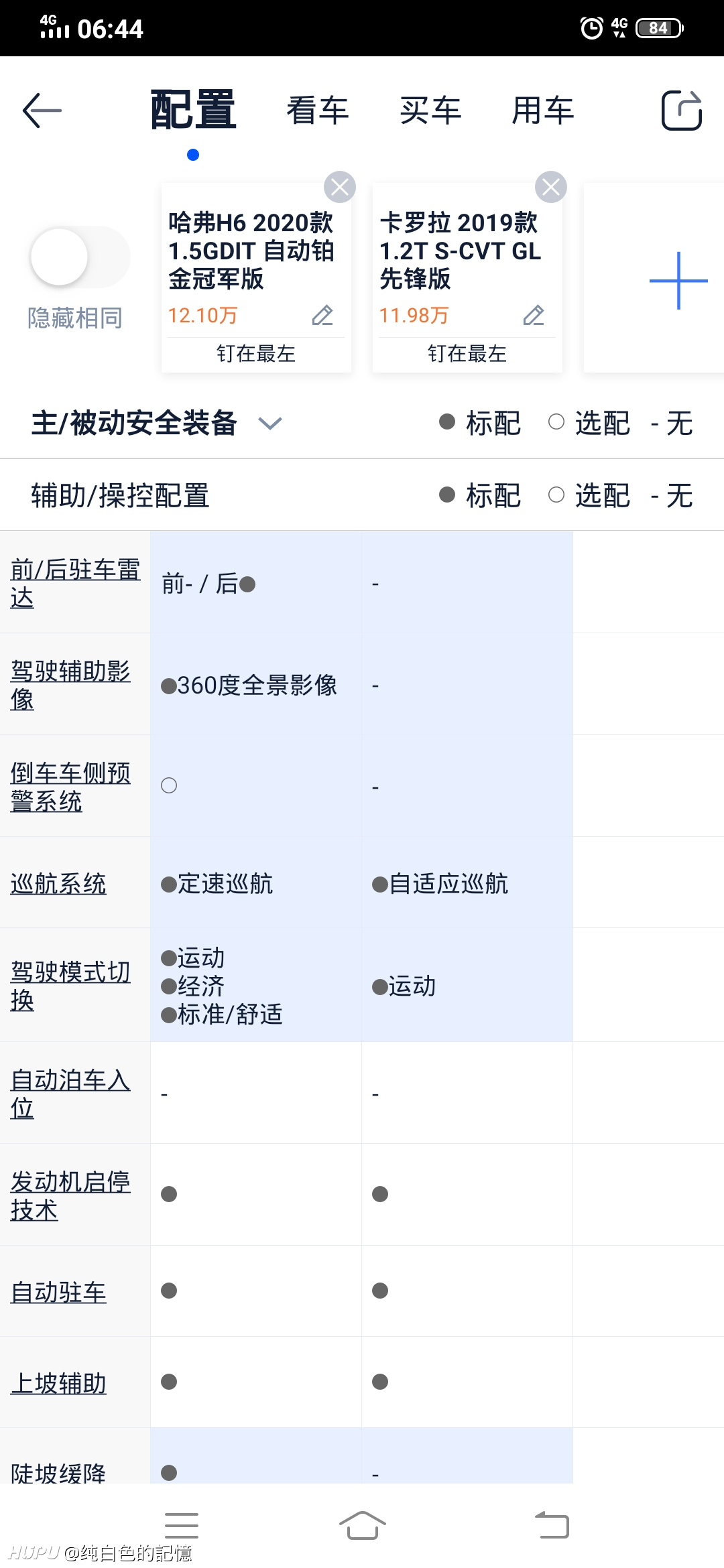Share this comparison via the share icon
724x1568 pixels.
click(681, 110)
